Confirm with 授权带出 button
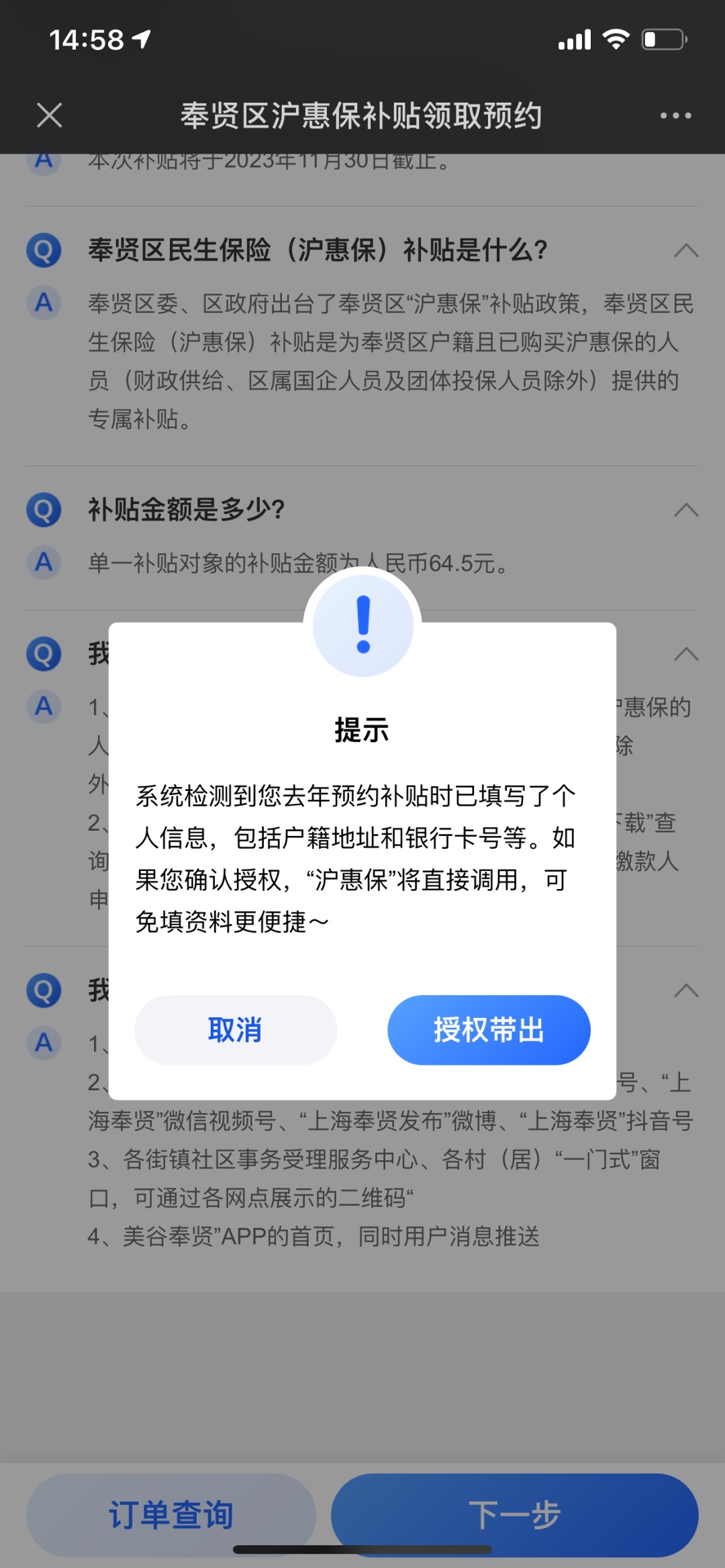Image resolution: width=725 pixels, height=1568 pixels. pyautogui.click(x=489, y=1029)
